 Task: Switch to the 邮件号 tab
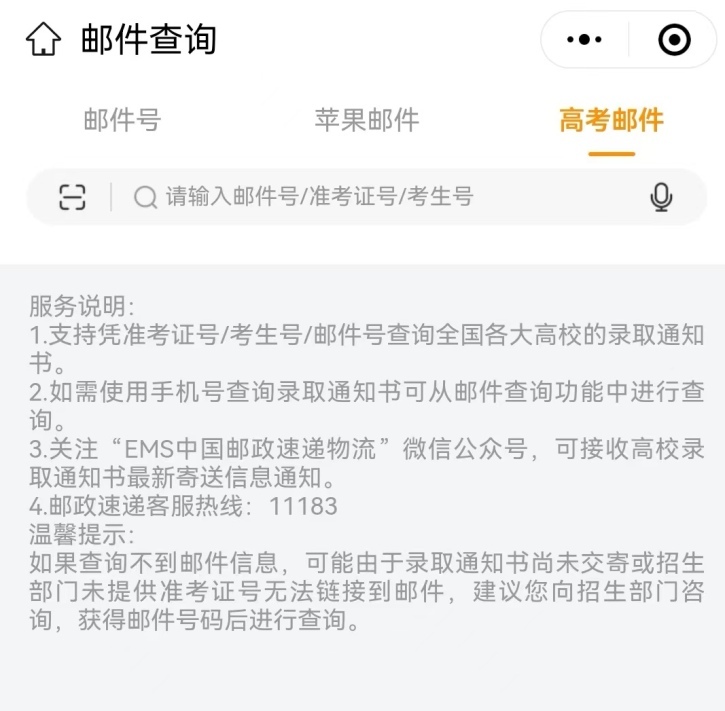[x=122, y=121]
